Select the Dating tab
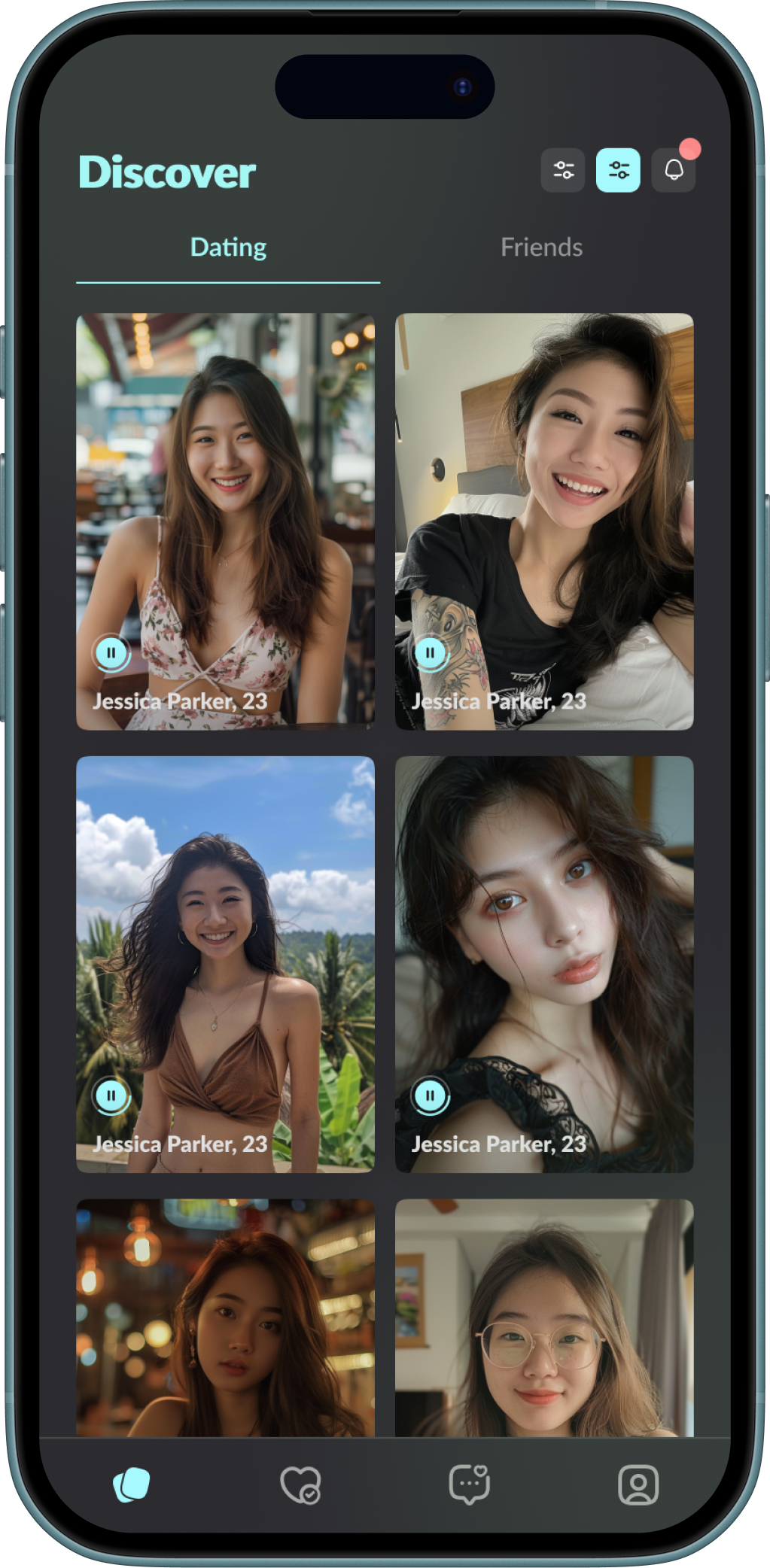 228,248
